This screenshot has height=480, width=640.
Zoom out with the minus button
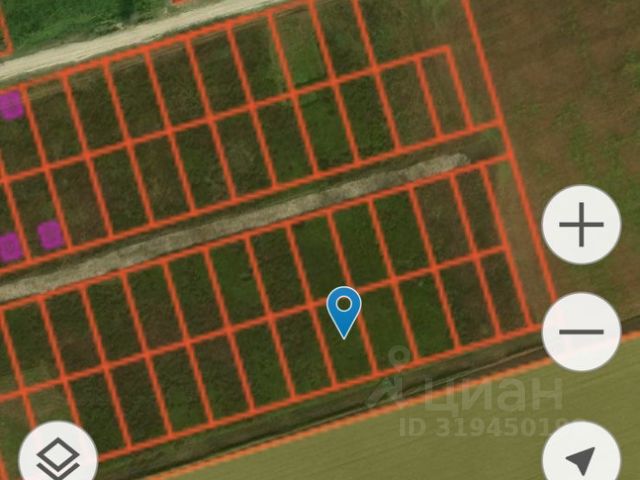point(581,331)
